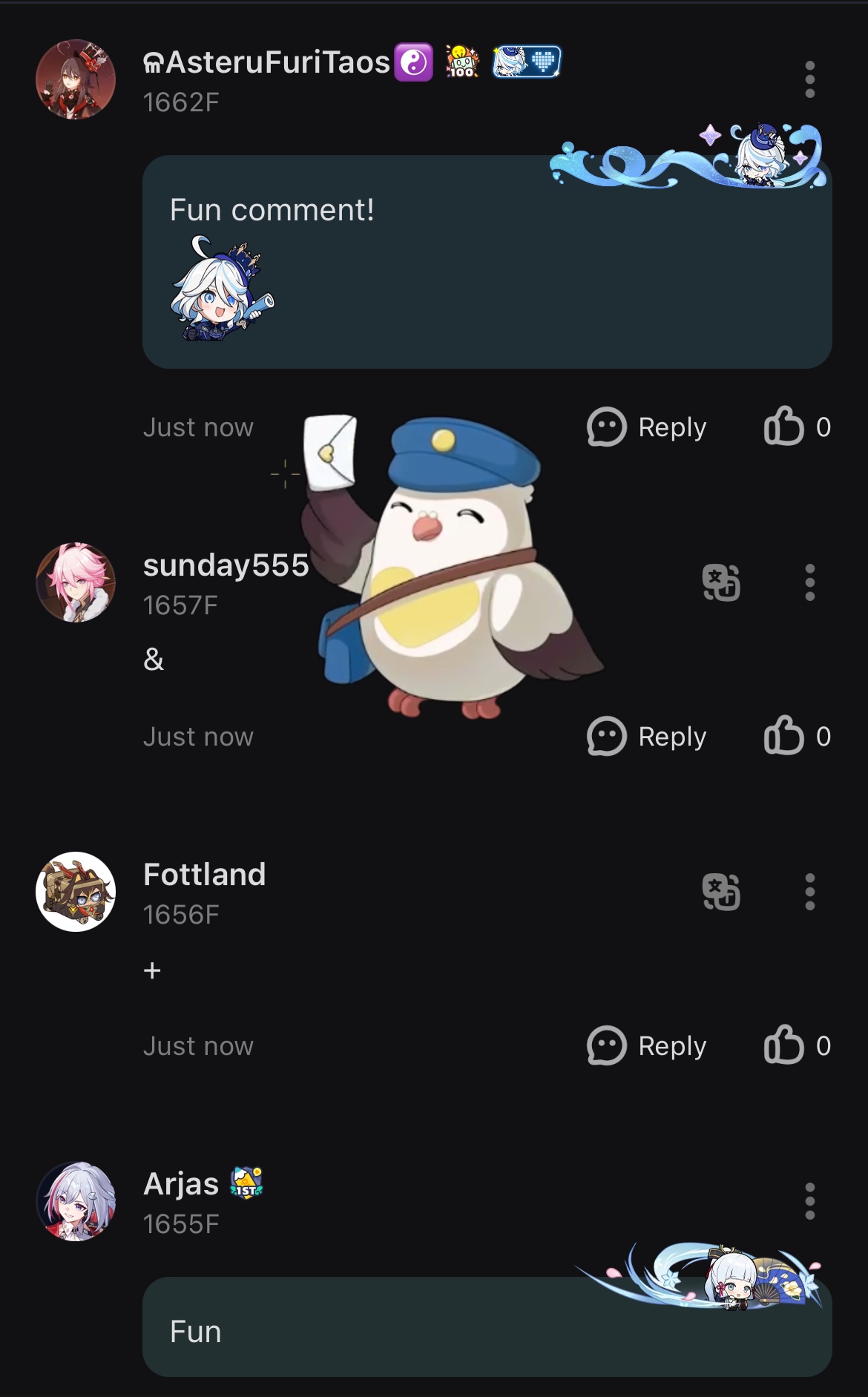The height and width of the screenshot is (1397, 868).
Task: Open Fottland's profile avatar
Action: (x=76, y=892)
